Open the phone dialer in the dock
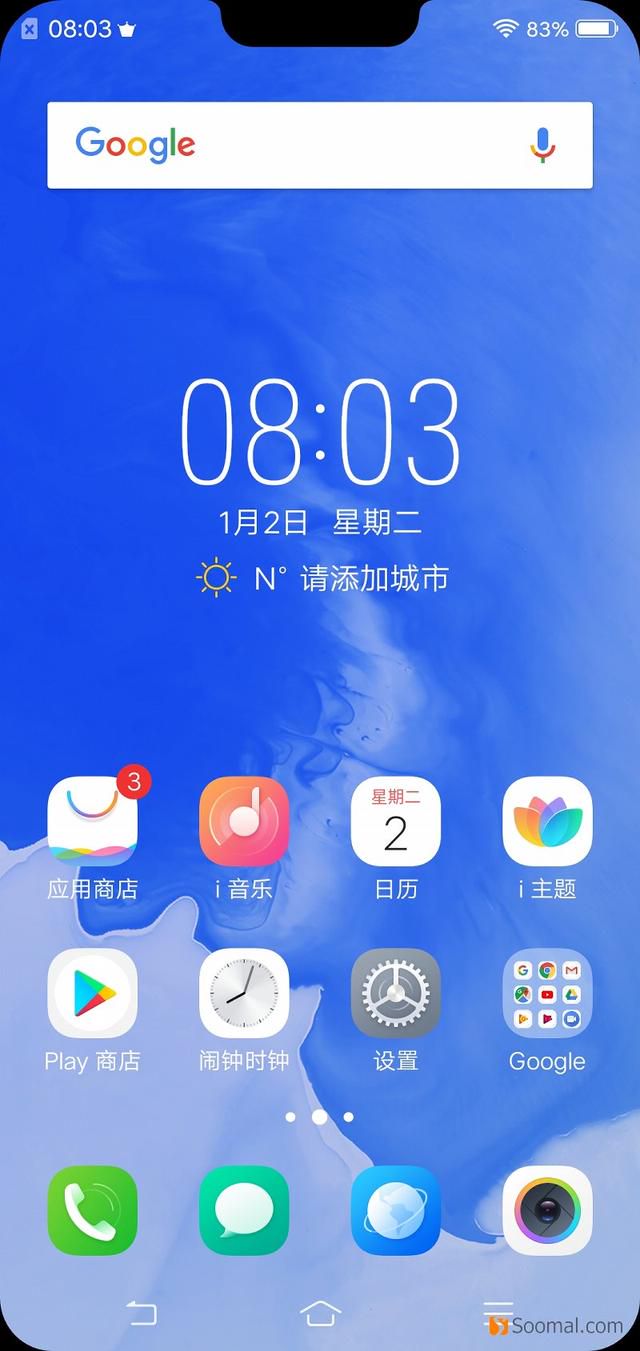The height and width of the screenshot is (1351, 640). click(92, 1210)
